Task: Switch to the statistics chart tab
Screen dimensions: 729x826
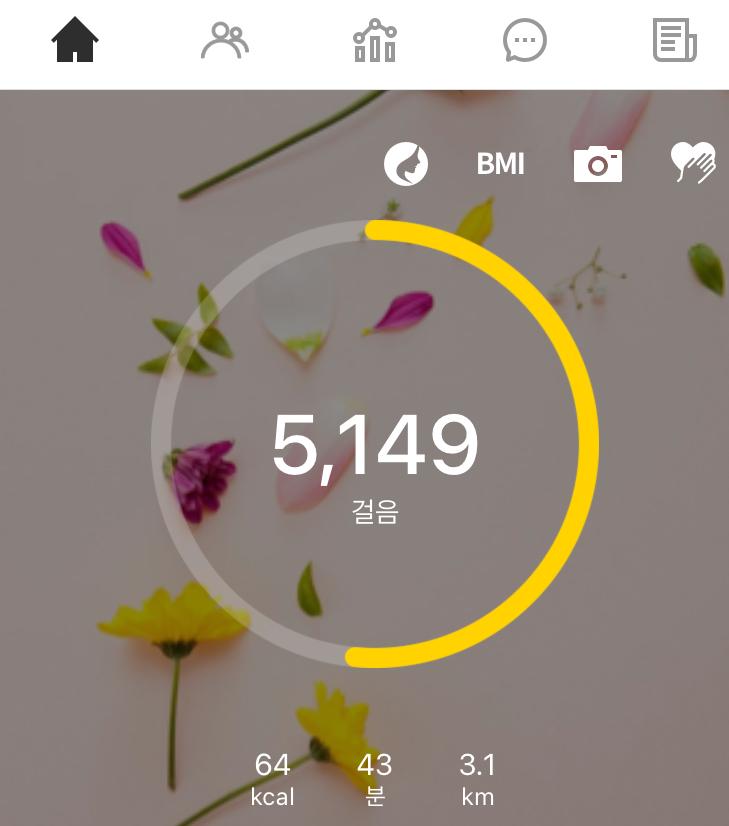Action: 375,41
